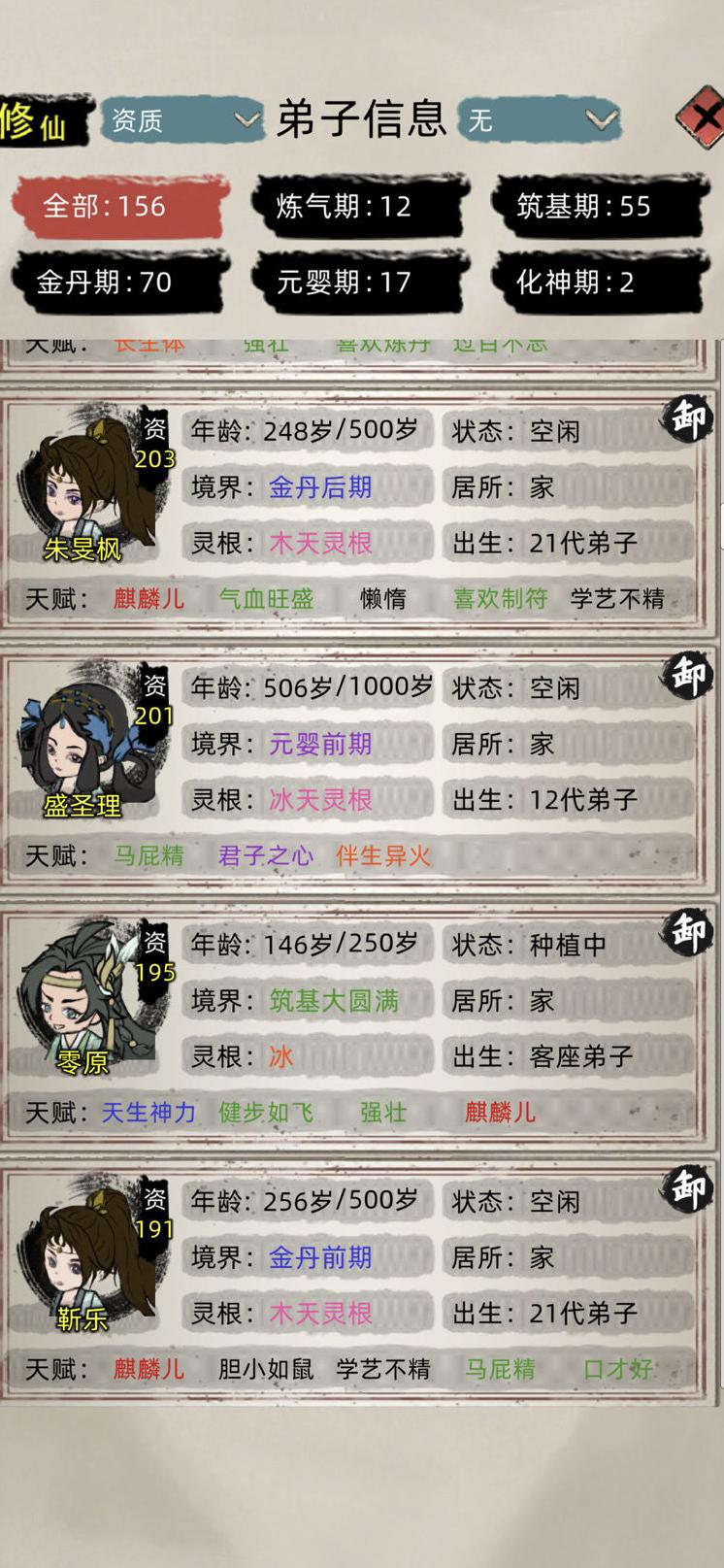The height and width of the screenshot is (1568, 724).
Task: Tap the 卸 button for 靳乐
Action: tap(687, 1190)
